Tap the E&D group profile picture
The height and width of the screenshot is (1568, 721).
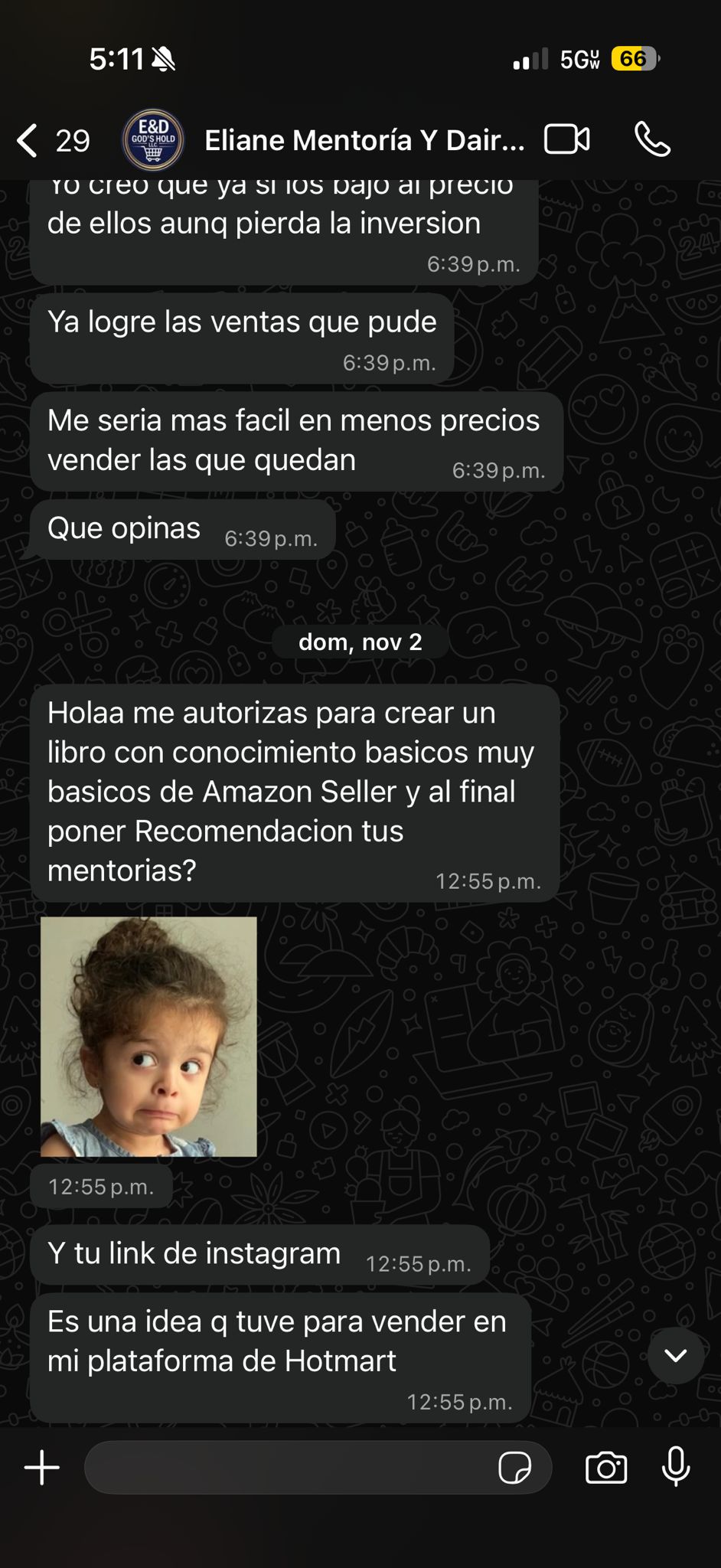(x=153, y=140)
